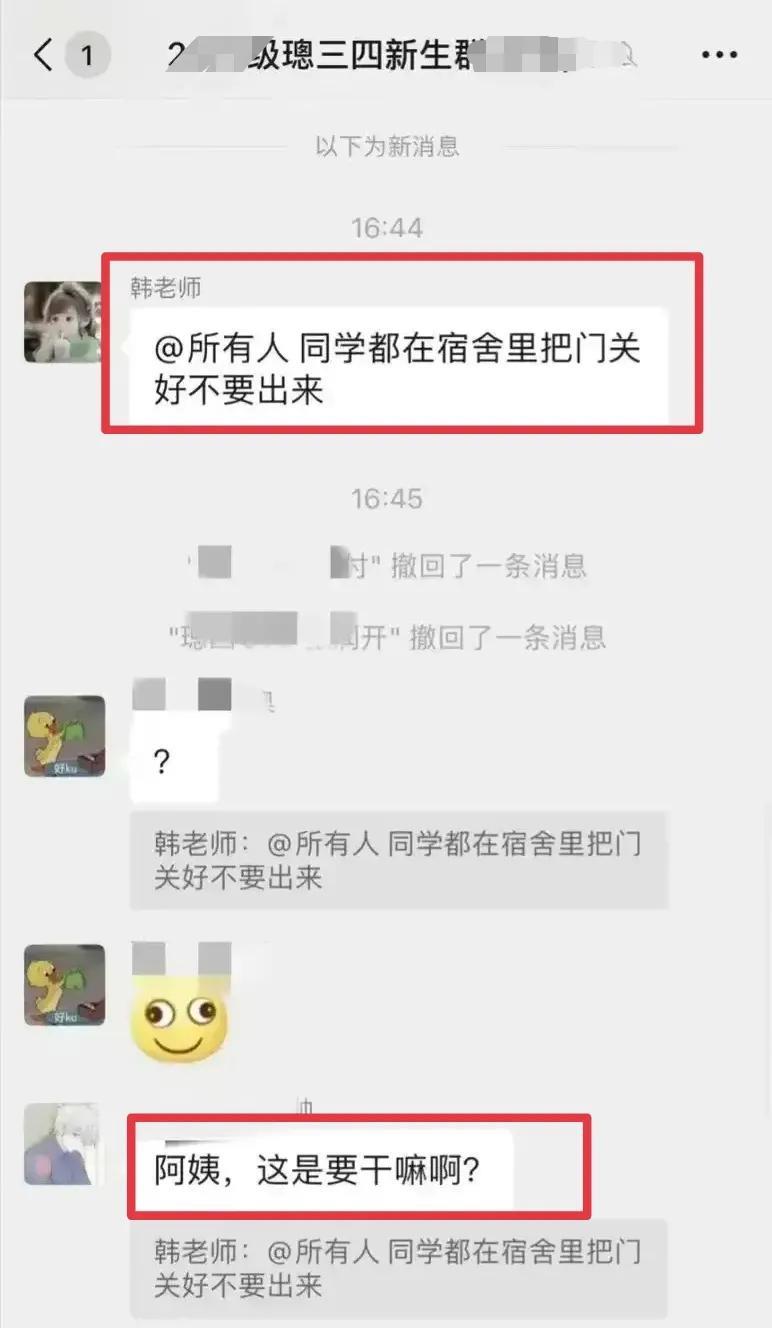Open avatar of the sender asking 阿姨，这是要干嘛啊
The width and height of the screenshot is (772, 1328).
tap(63, 1144)
